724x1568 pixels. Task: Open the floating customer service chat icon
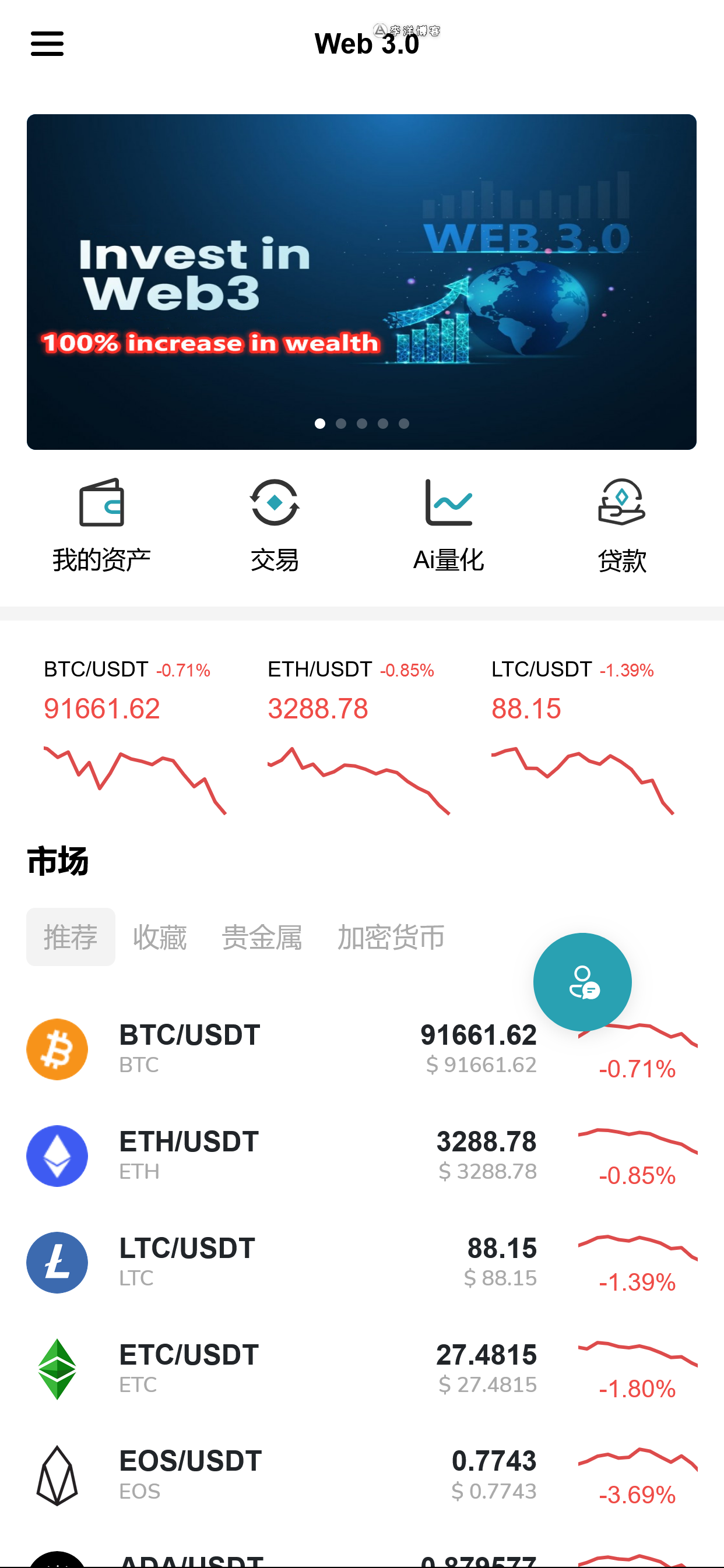point(582,982)
